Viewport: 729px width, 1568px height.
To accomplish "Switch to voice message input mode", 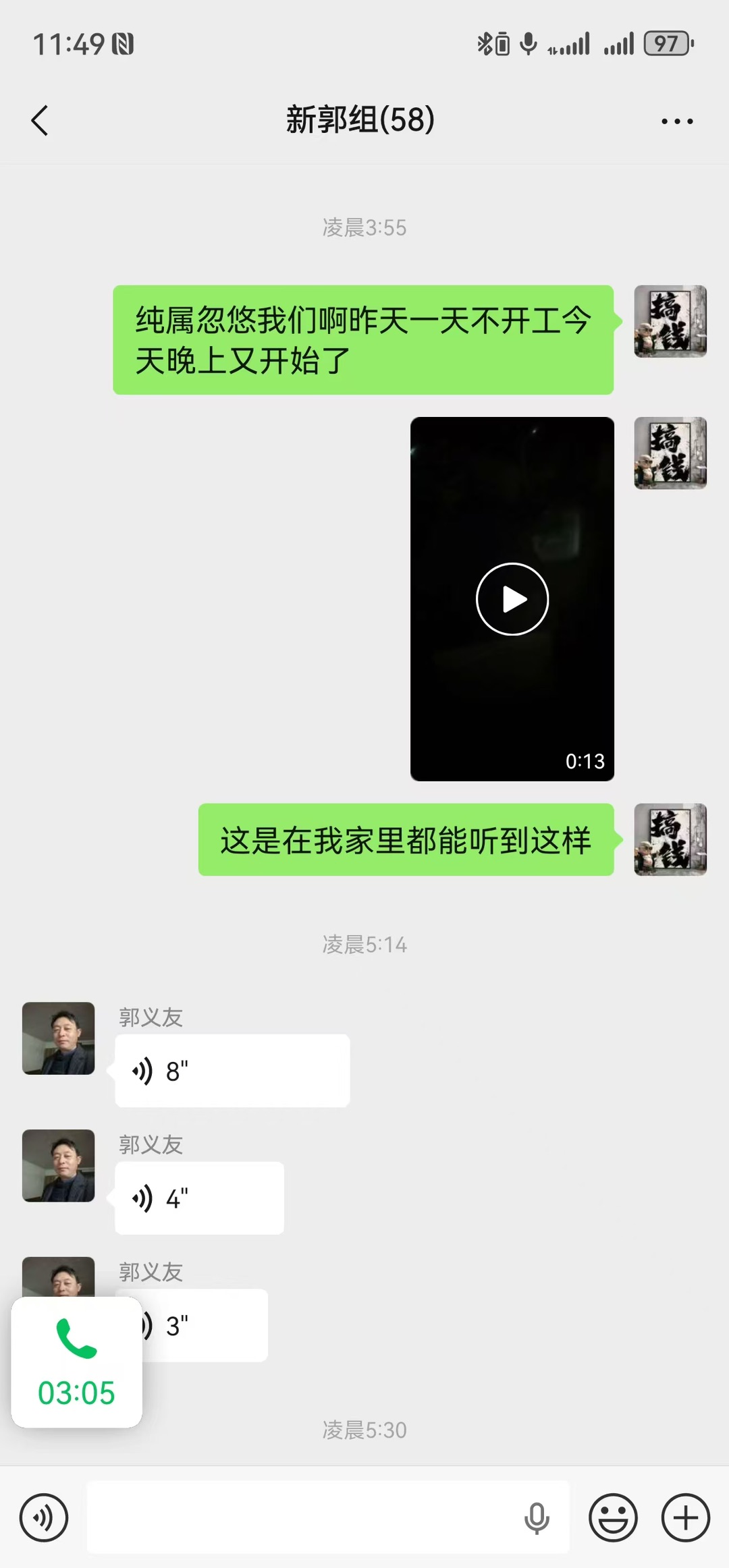I will [44, 1518].
